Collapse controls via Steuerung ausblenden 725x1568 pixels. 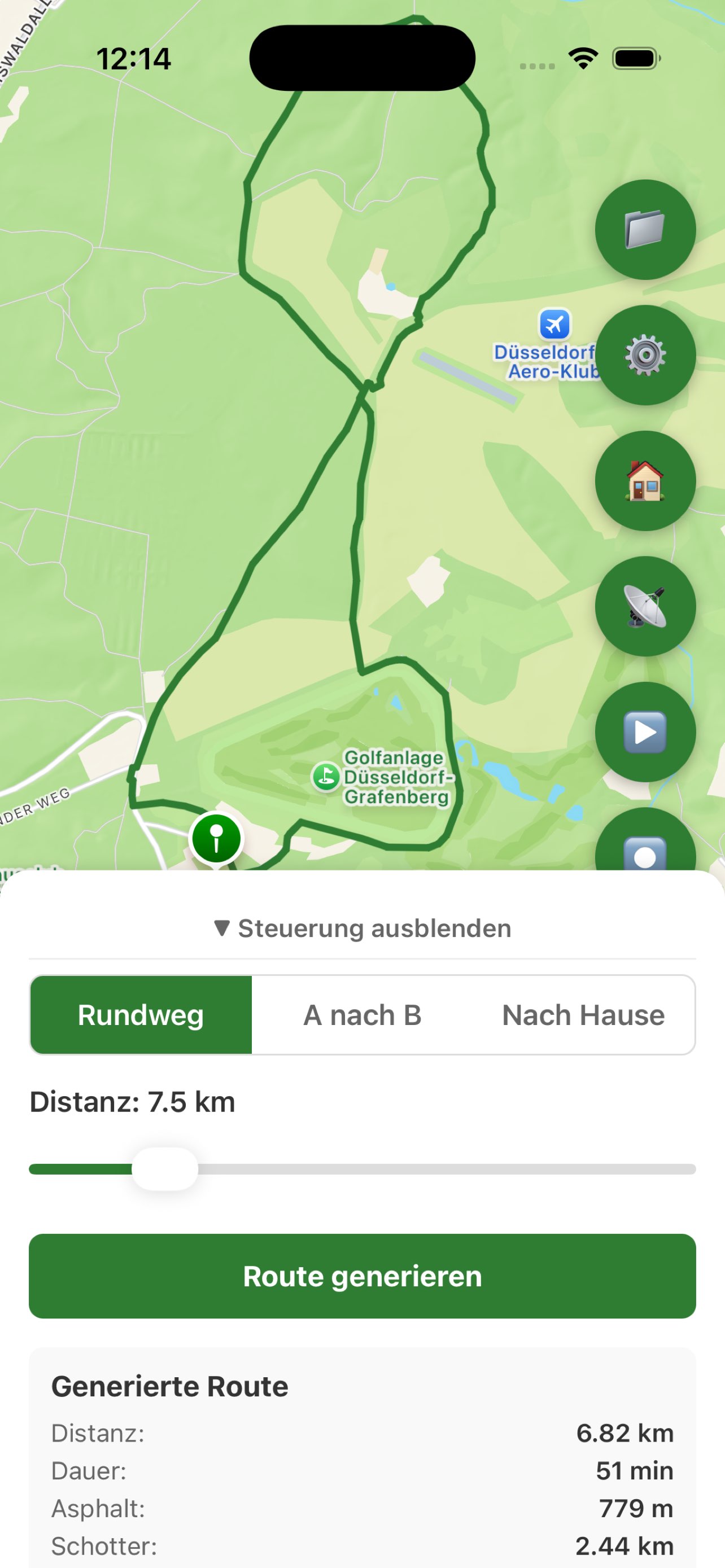click(x=361, y=928)
